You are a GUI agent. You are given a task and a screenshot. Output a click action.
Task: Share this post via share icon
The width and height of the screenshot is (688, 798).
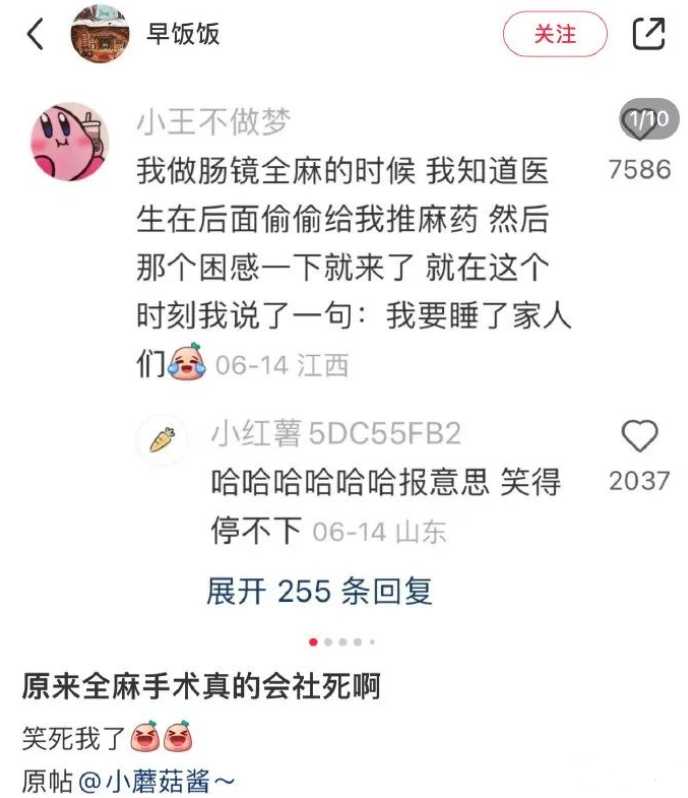pos(649,35)
